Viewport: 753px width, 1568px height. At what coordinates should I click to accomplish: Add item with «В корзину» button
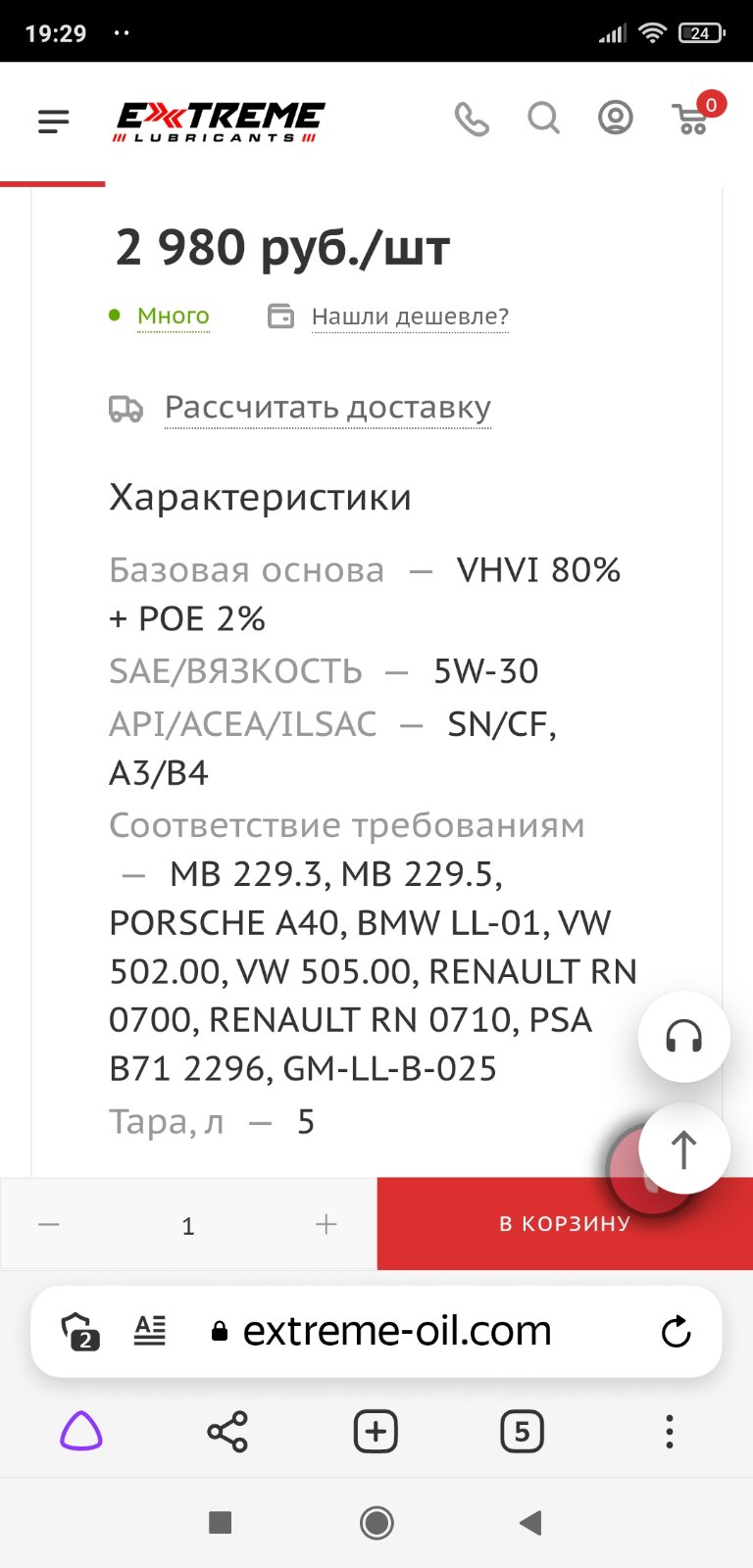coord(565,1224)
